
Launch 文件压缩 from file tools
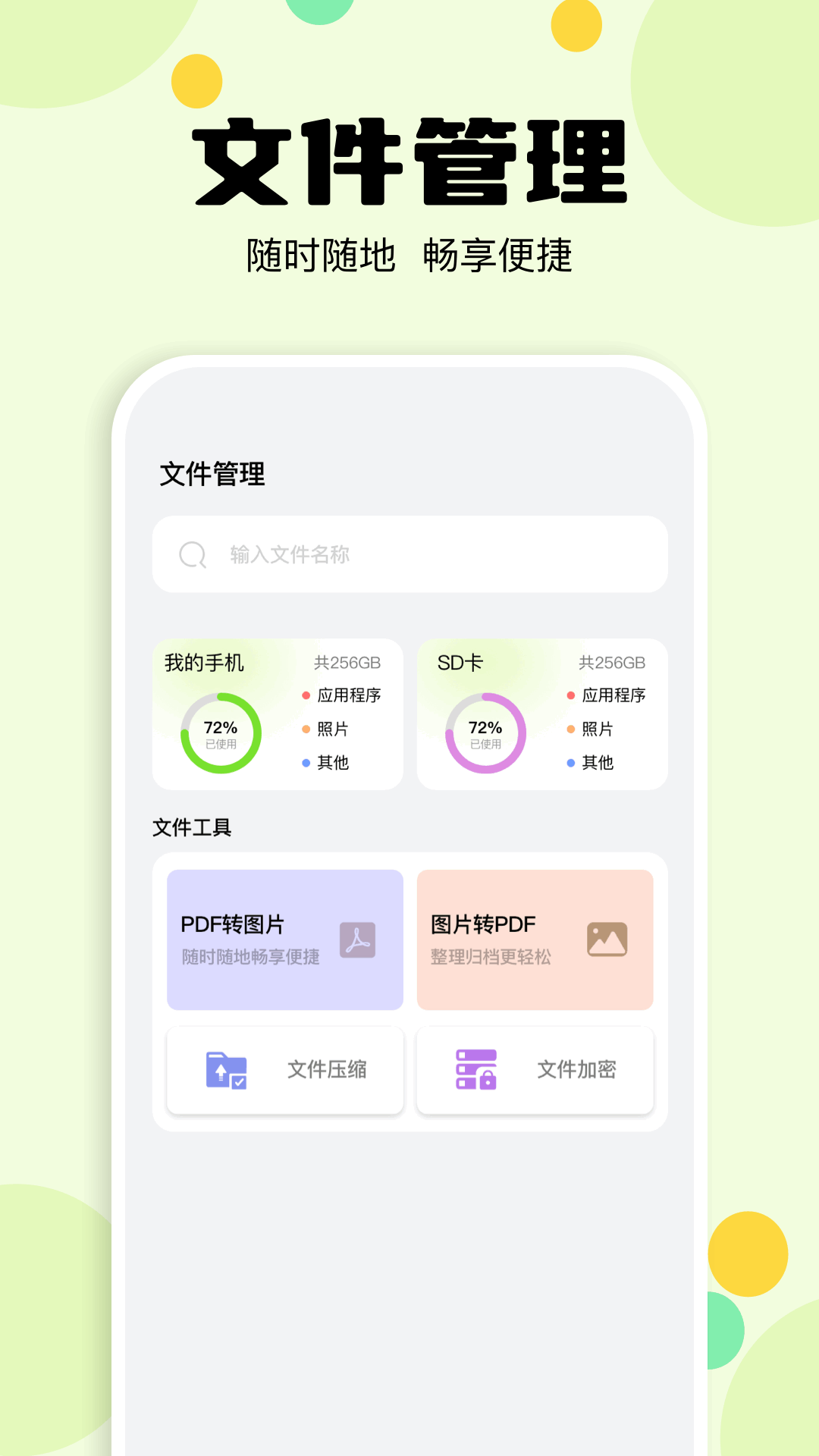point(286,1070)
